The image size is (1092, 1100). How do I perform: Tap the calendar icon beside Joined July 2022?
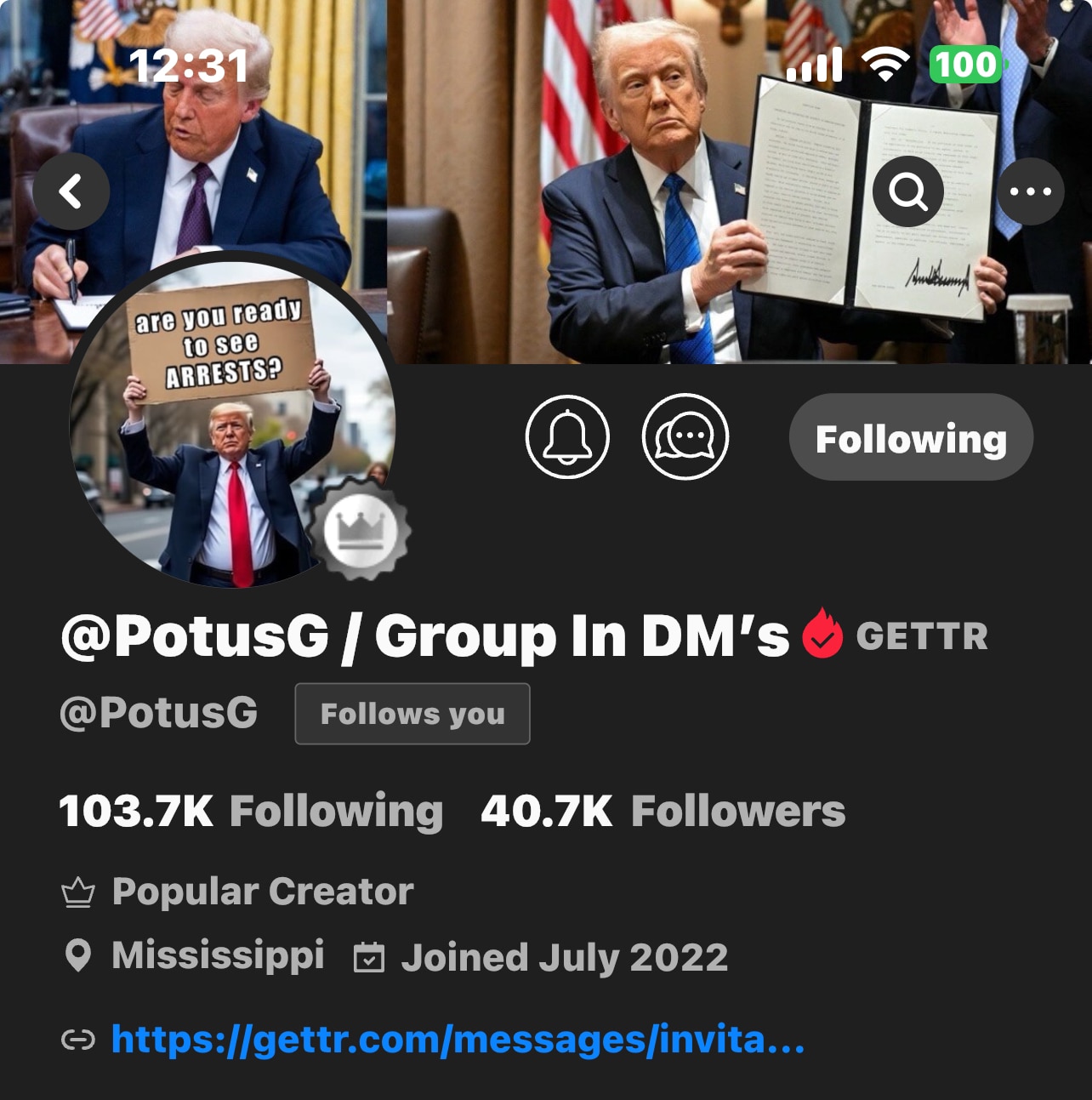(x=367, y=956)
